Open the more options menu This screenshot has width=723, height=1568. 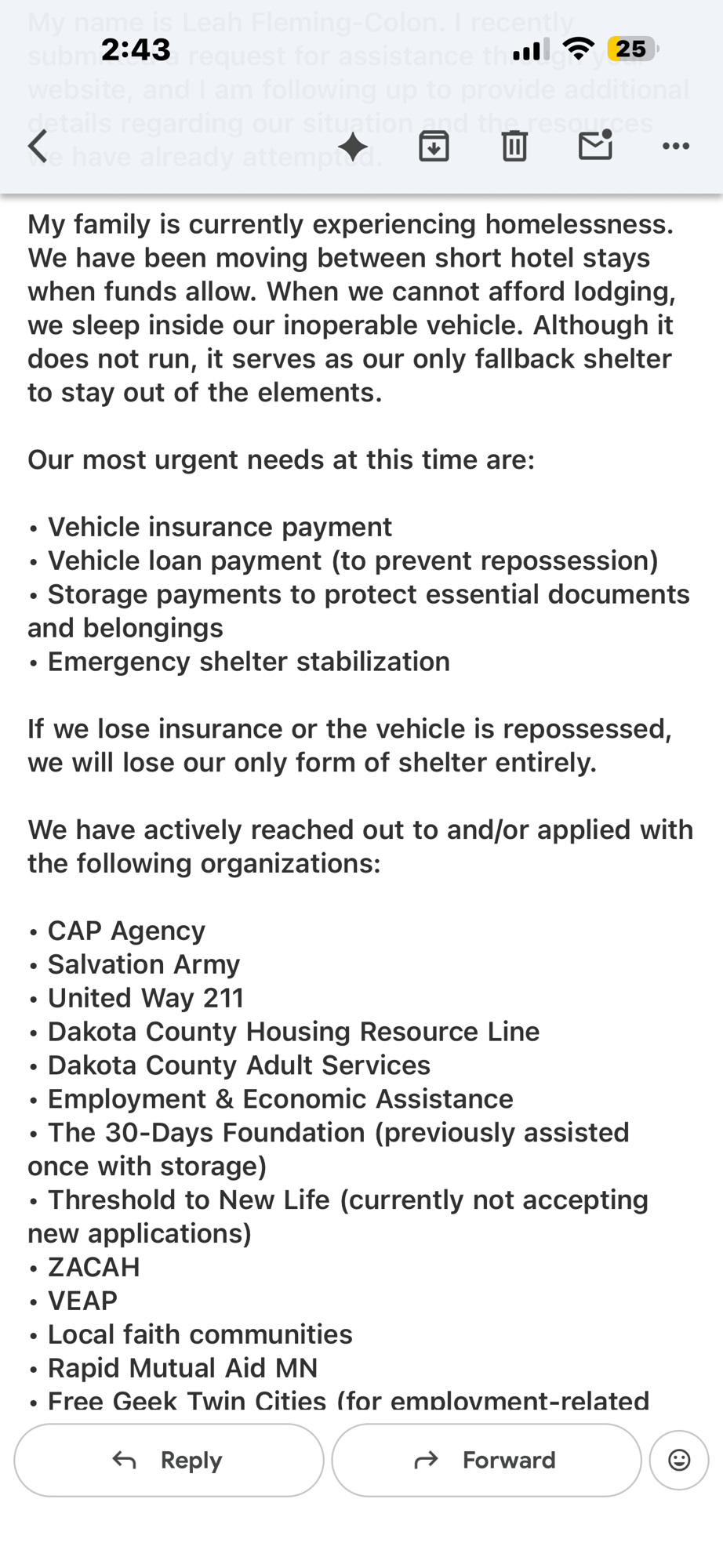coord(675,146)
